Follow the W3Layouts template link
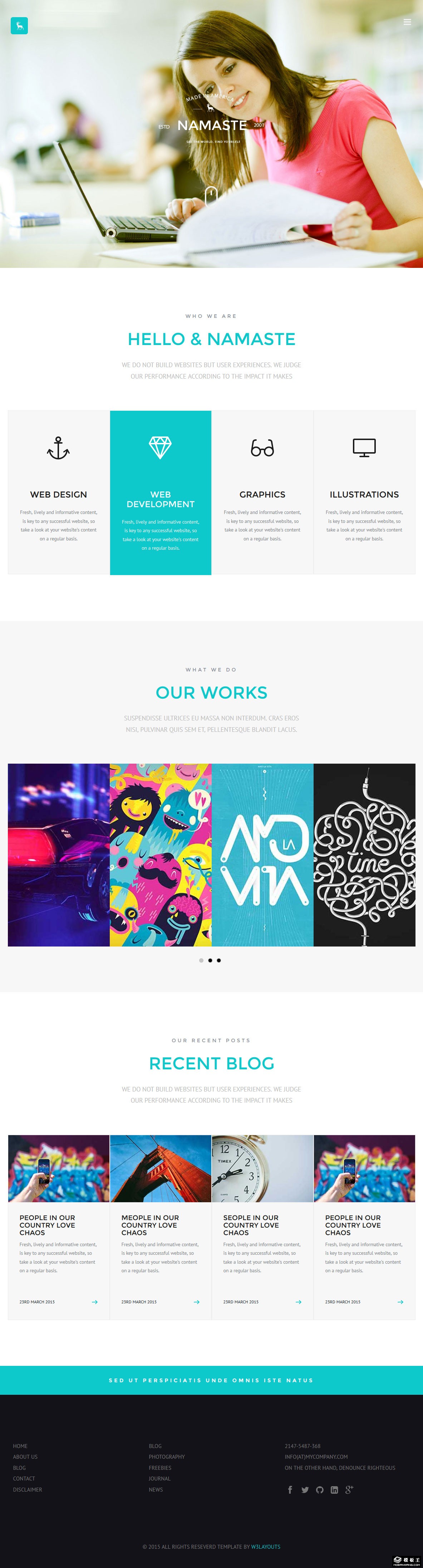Screen dimensions: 423x1568 (266, 1547)
